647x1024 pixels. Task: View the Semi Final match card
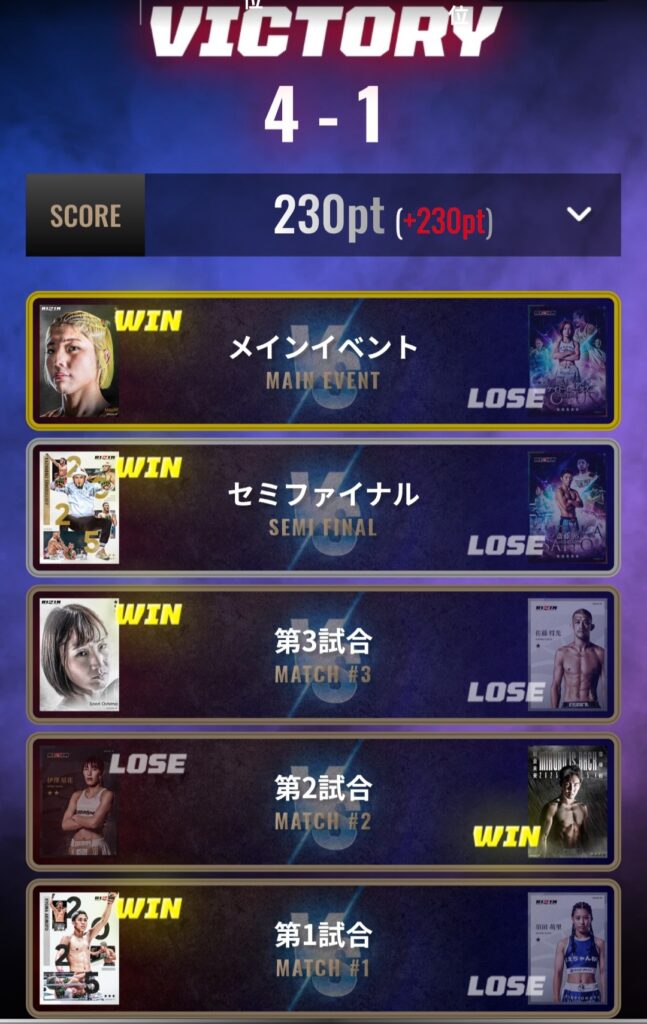[x=323, y=507]
